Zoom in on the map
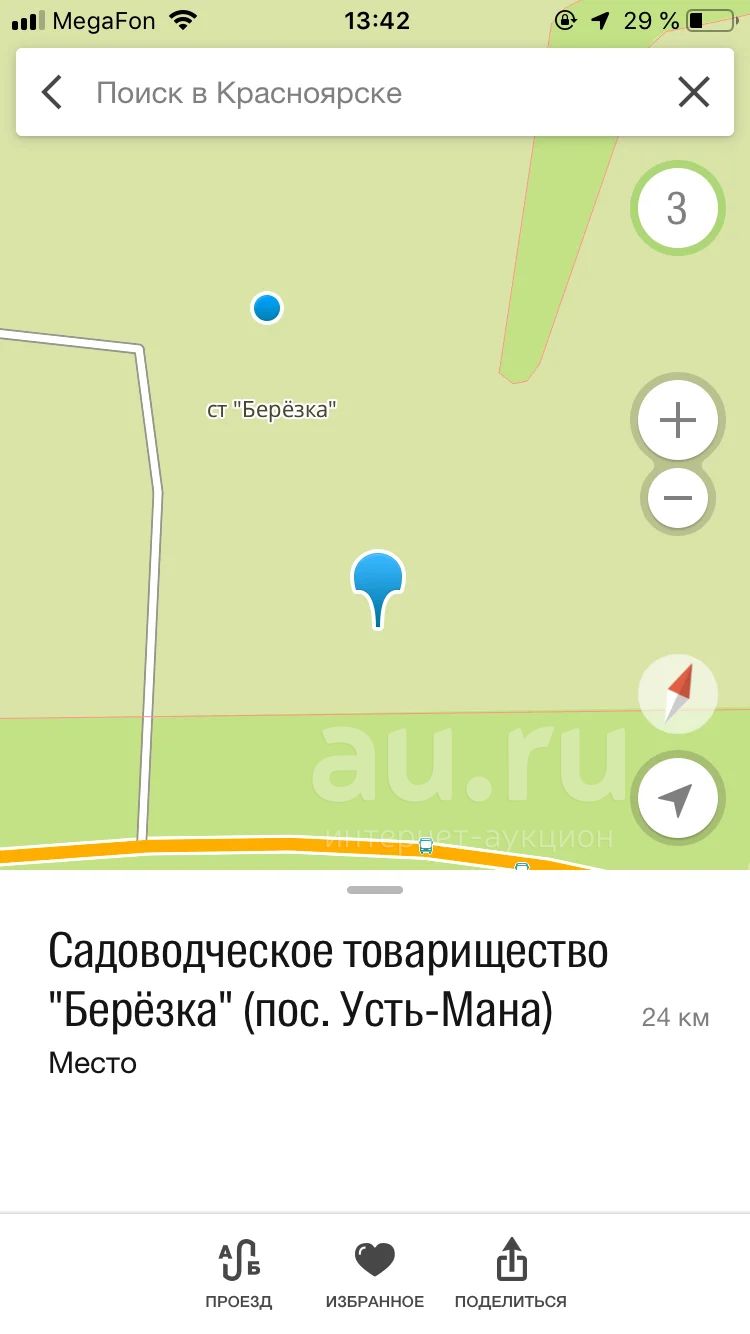 pos(678,420)
